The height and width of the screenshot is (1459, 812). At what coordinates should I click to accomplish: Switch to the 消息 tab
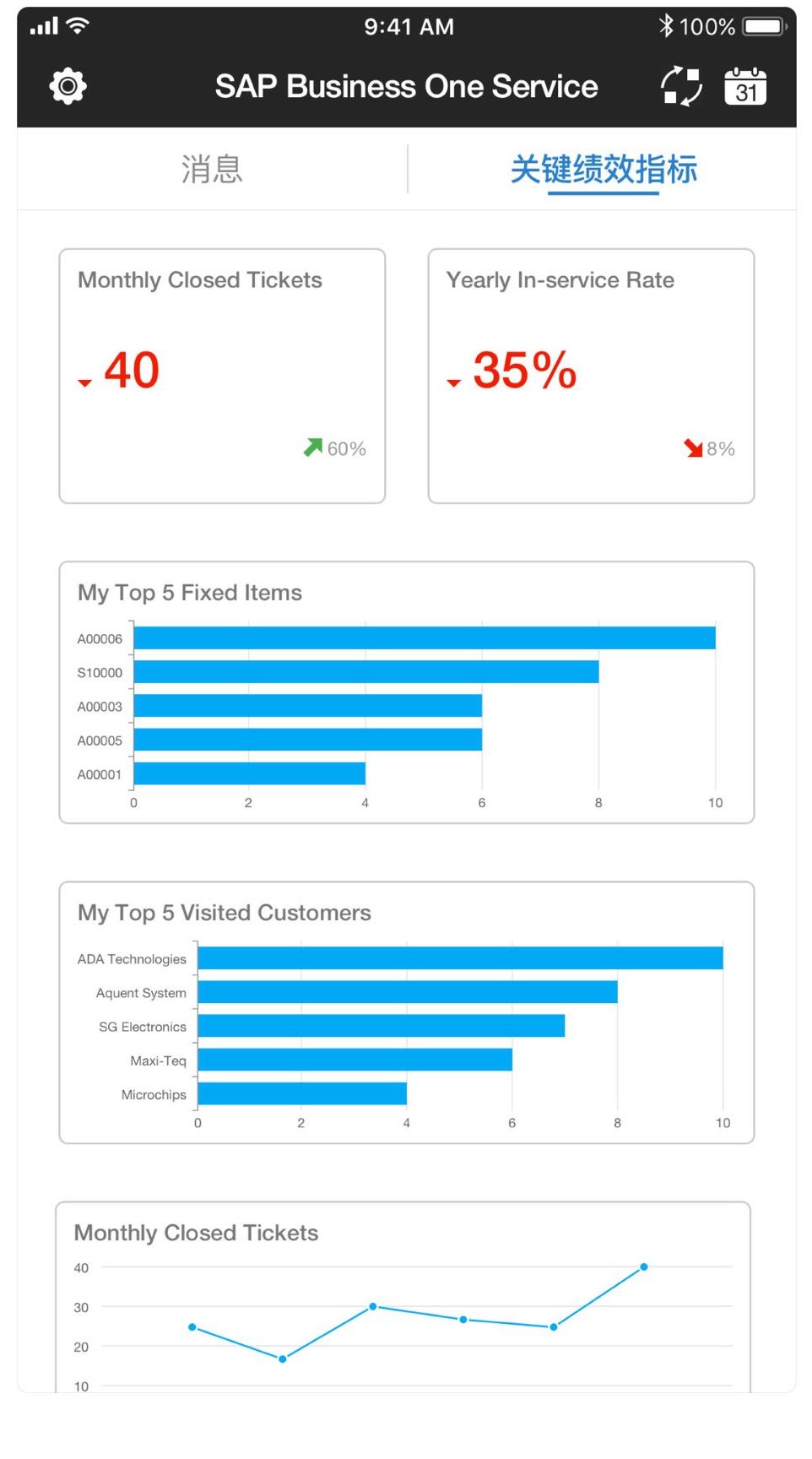coord(212,169)
